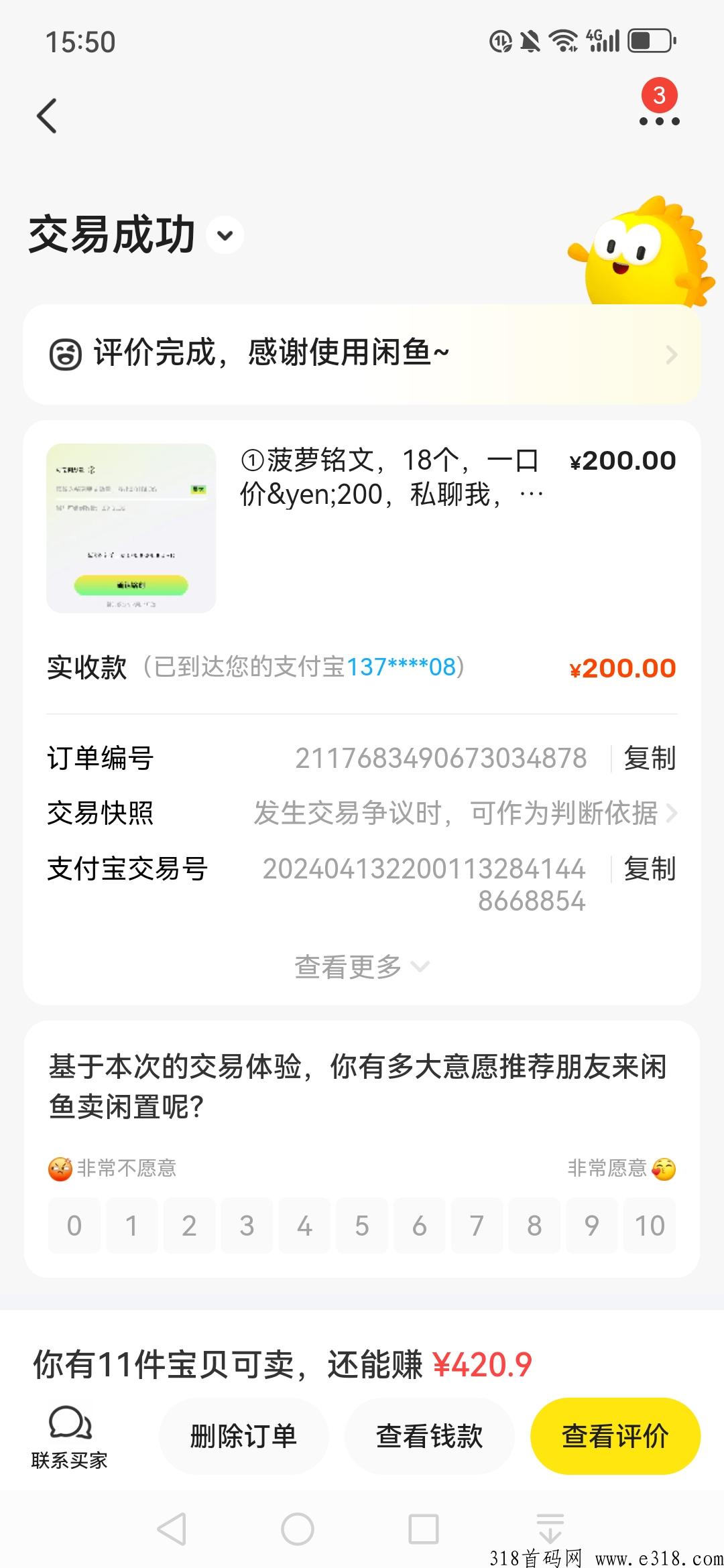Select rating 5 on the recommendation scale

pos(362,1226)
